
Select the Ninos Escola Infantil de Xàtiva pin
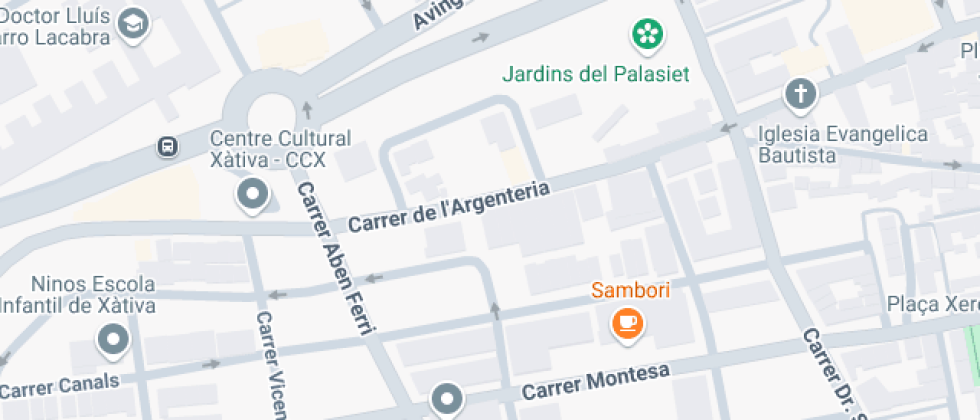click(x=112, y=341)
